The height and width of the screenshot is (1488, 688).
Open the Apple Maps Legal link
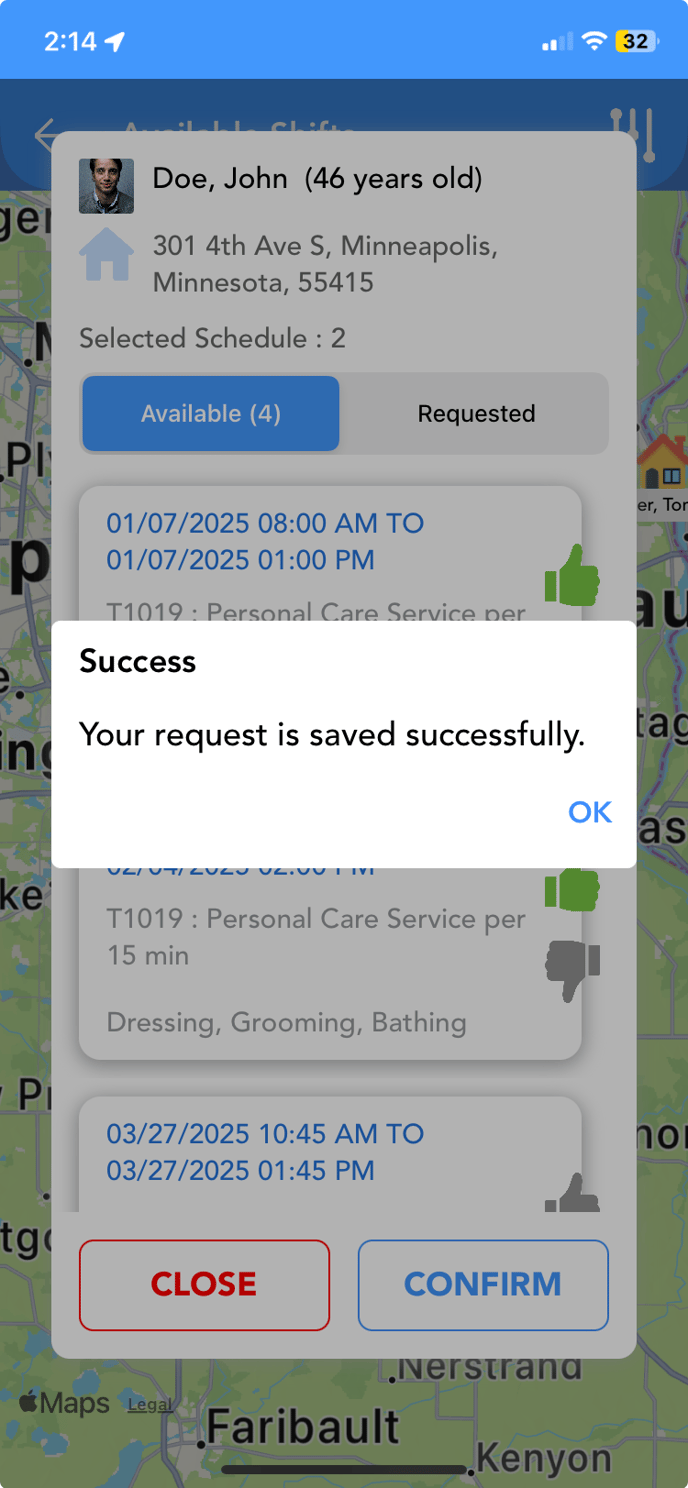point(150,1405)
